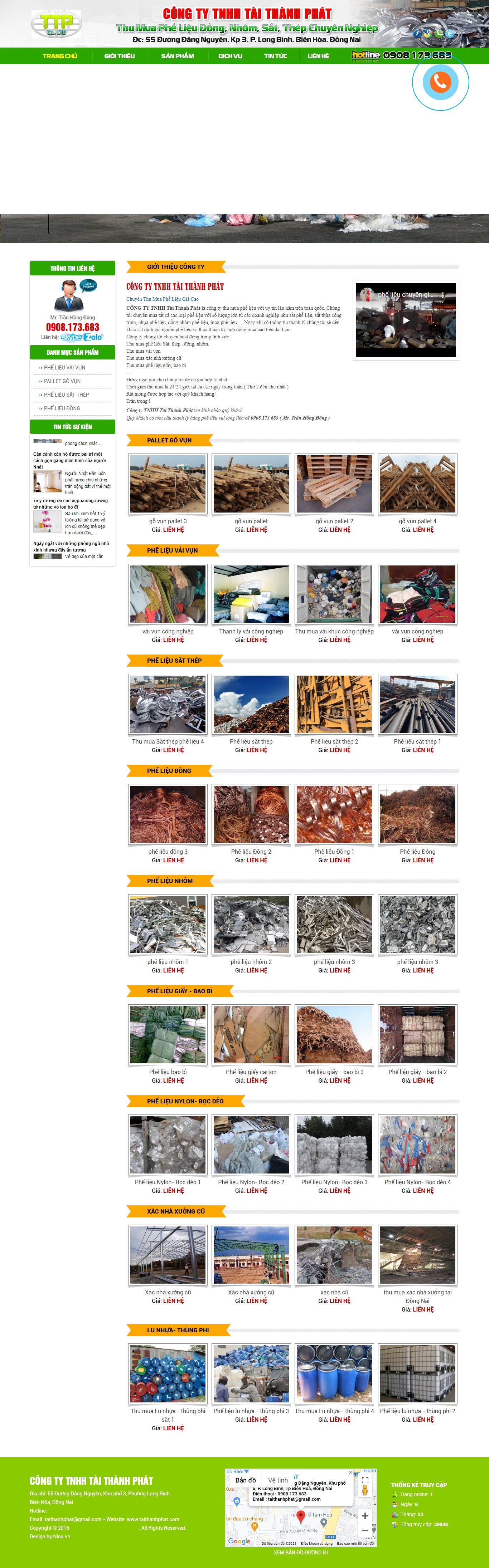
Task: Go to the SẢN PHẨM page
Action: pyautogui.click(x=177, y=56)
